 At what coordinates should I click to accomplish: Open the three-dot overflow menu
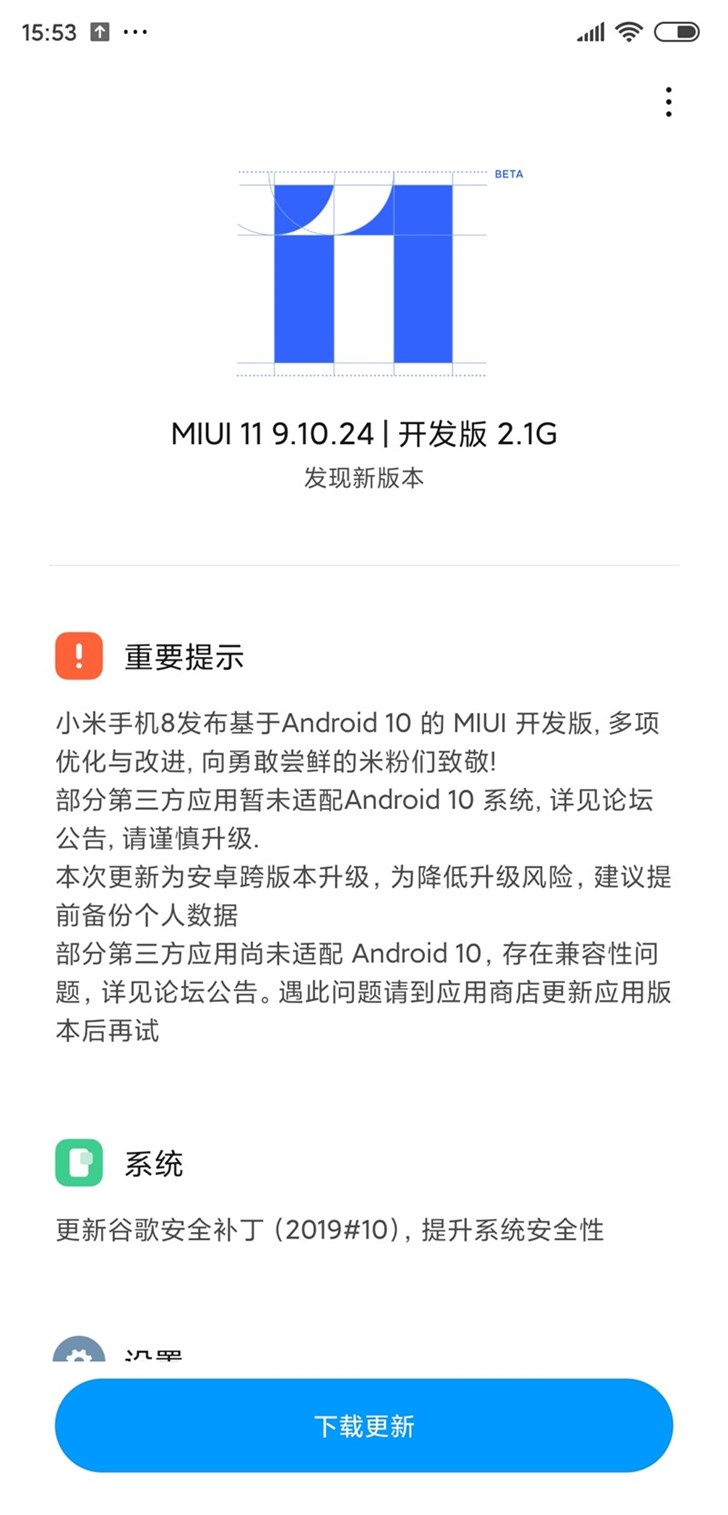coord(668,102)
